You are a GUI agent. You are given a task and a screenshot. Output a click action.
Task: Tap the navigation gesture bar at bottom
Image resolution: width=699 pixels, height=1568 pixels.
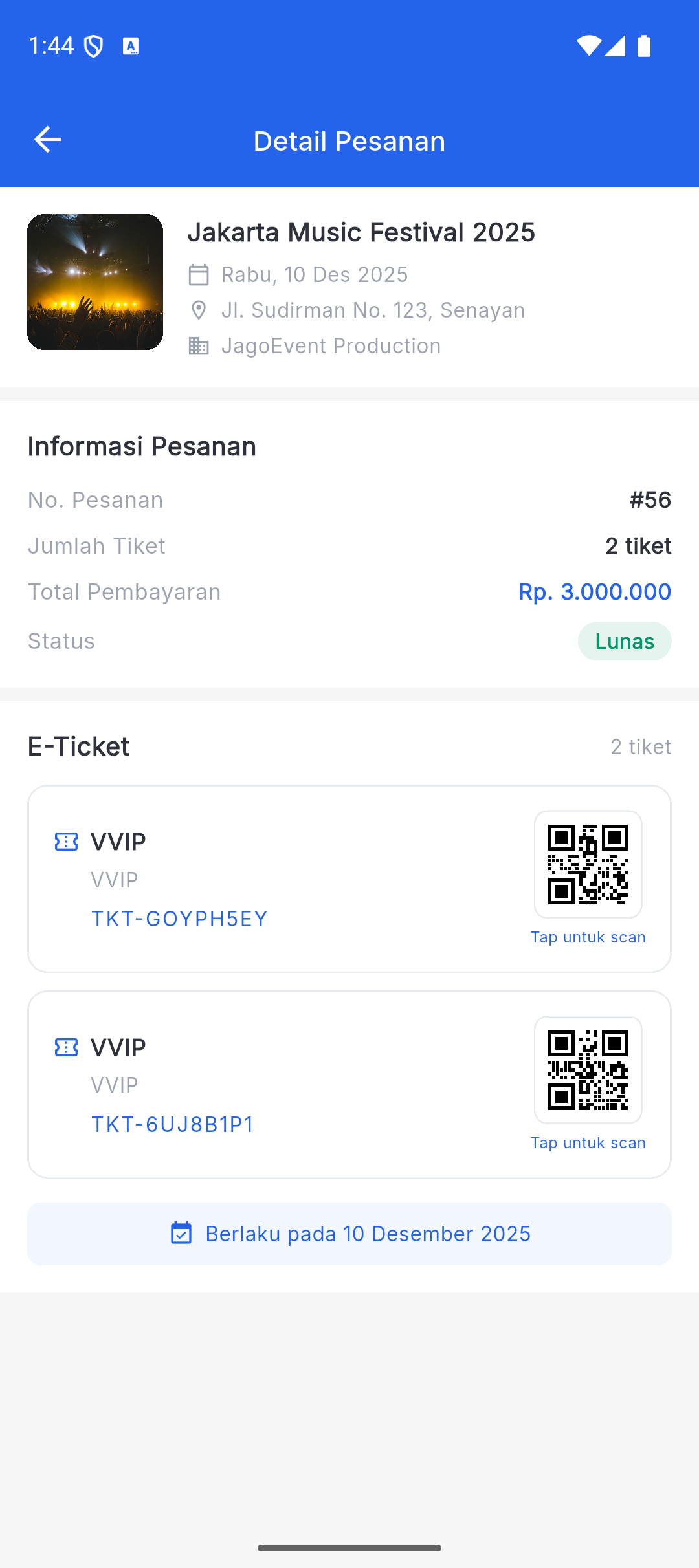[349, 1547]
